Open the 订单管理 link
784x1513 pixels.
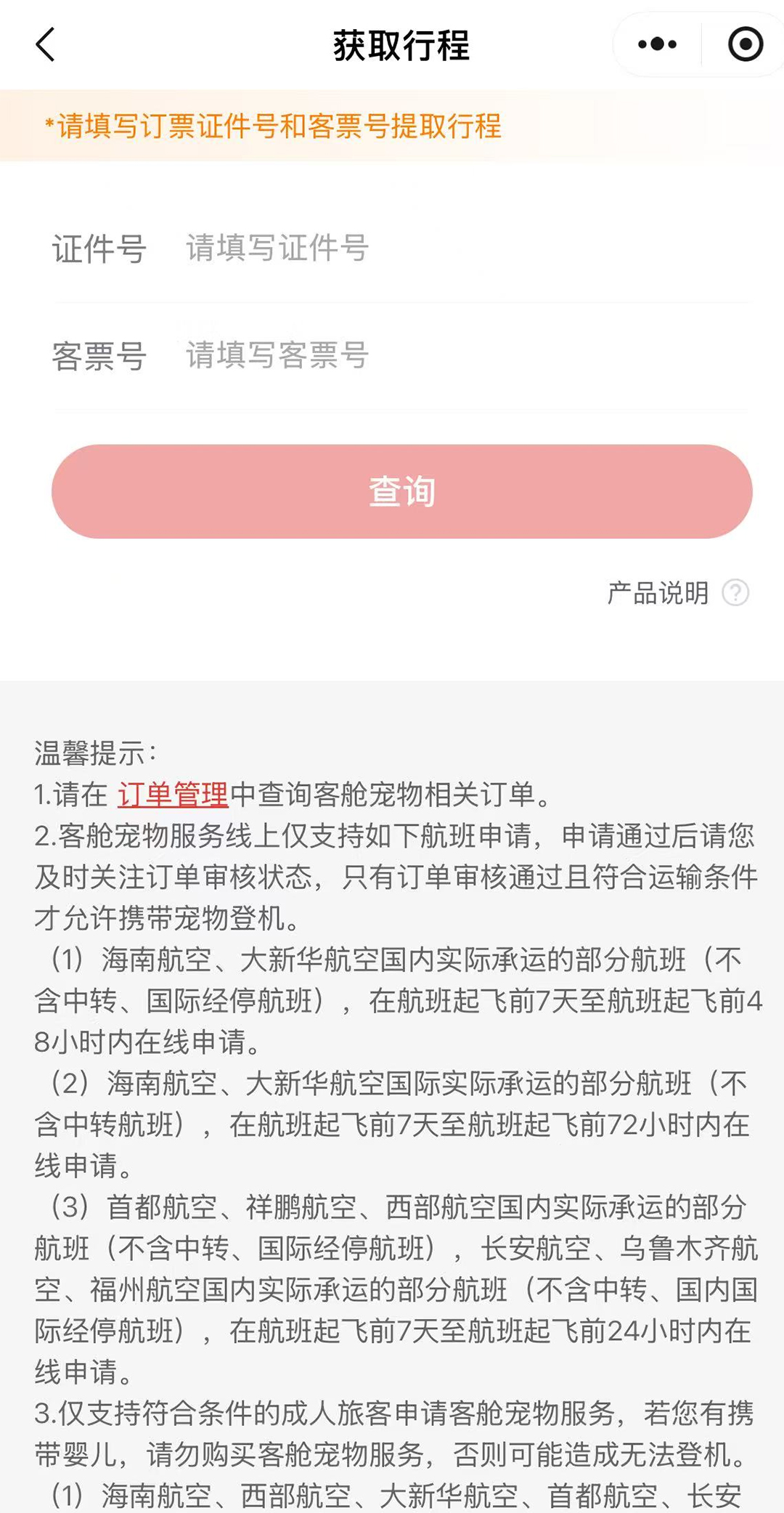[x=173, y=795]
